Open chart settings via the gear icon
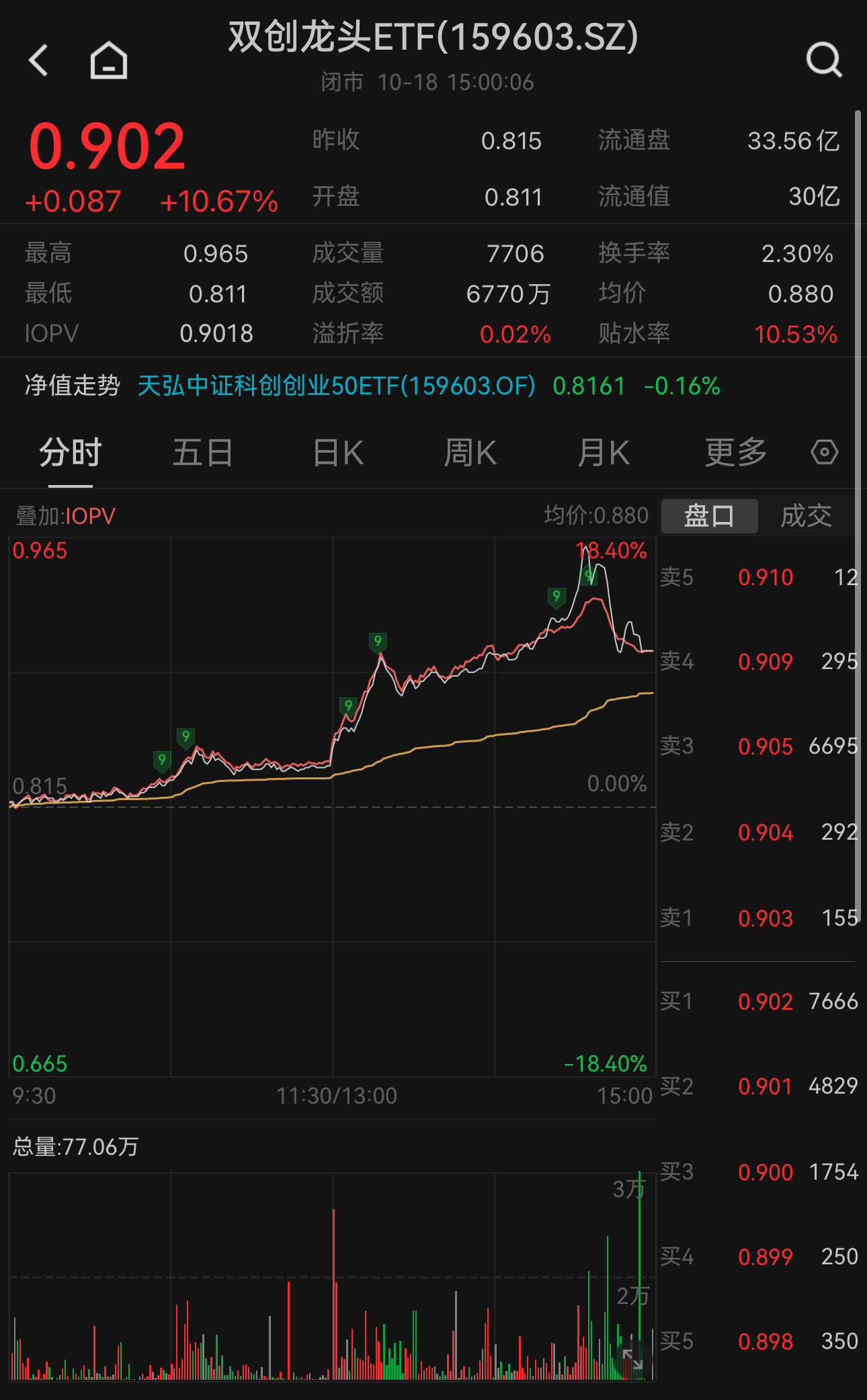The image size is (867, 1400). click(x=825, y=453)
